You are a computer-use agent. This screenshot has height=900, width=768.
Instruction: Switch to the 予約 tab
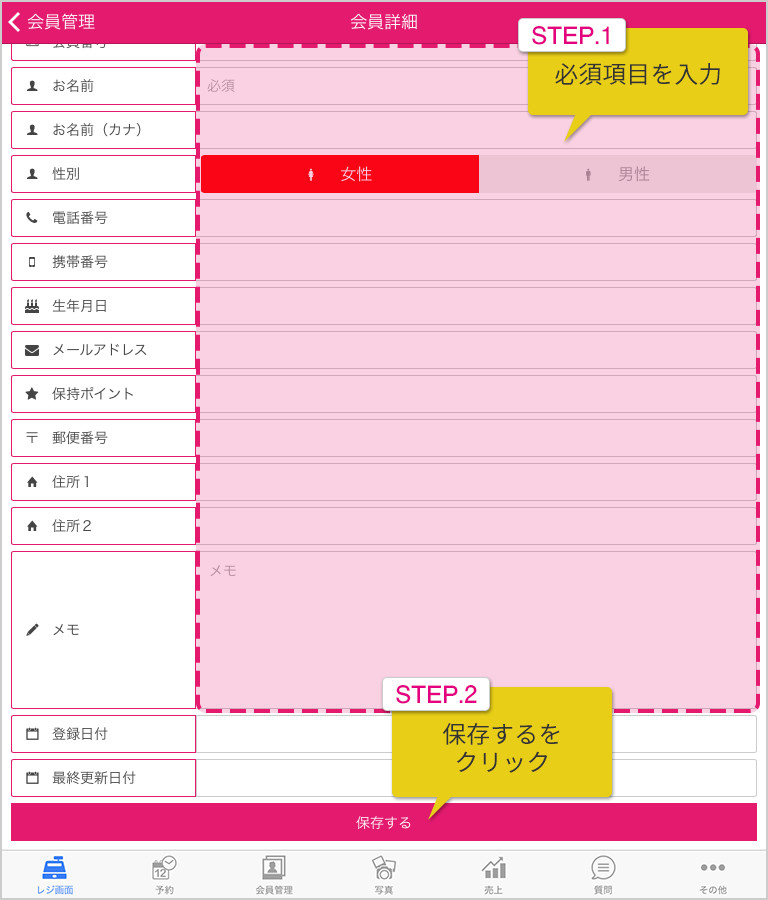click(x=164, y=875)
